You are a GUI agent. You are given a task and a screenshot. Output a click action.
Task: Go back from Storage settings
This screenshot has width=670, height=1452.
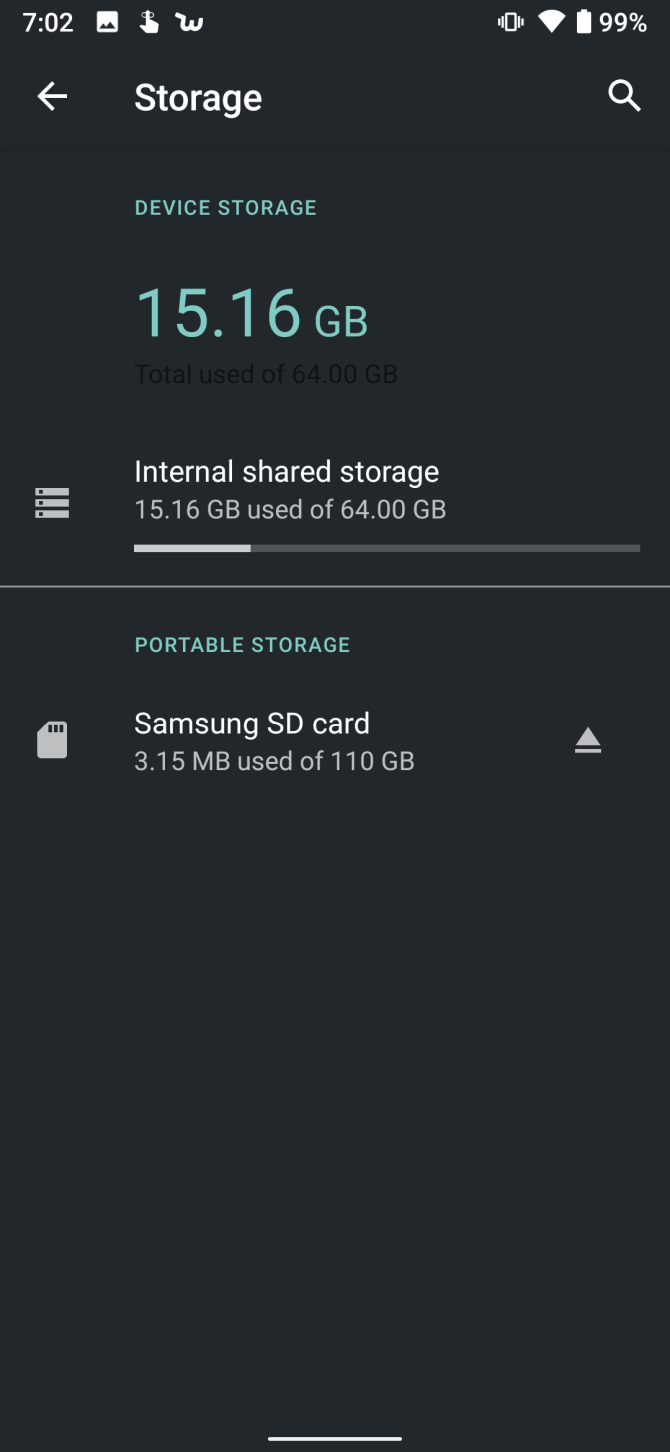click(x=52, y=97)
